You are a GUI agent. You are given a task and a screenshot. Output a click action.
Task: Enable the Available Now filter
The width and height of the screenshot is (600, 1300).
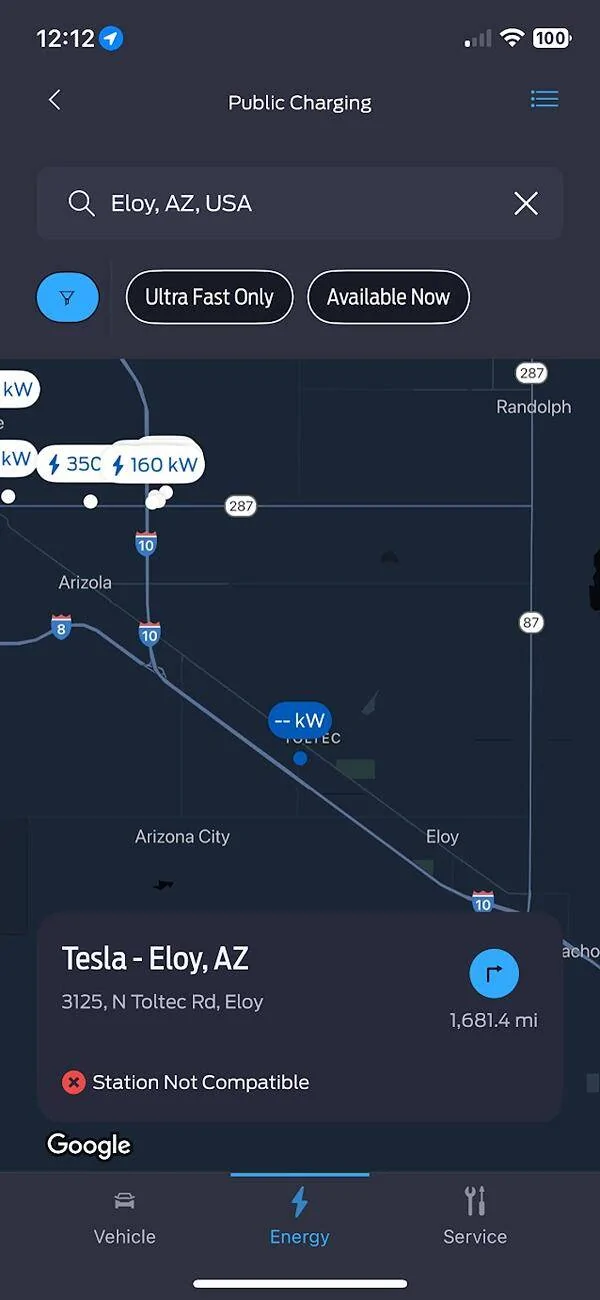(x=388, y=297)
